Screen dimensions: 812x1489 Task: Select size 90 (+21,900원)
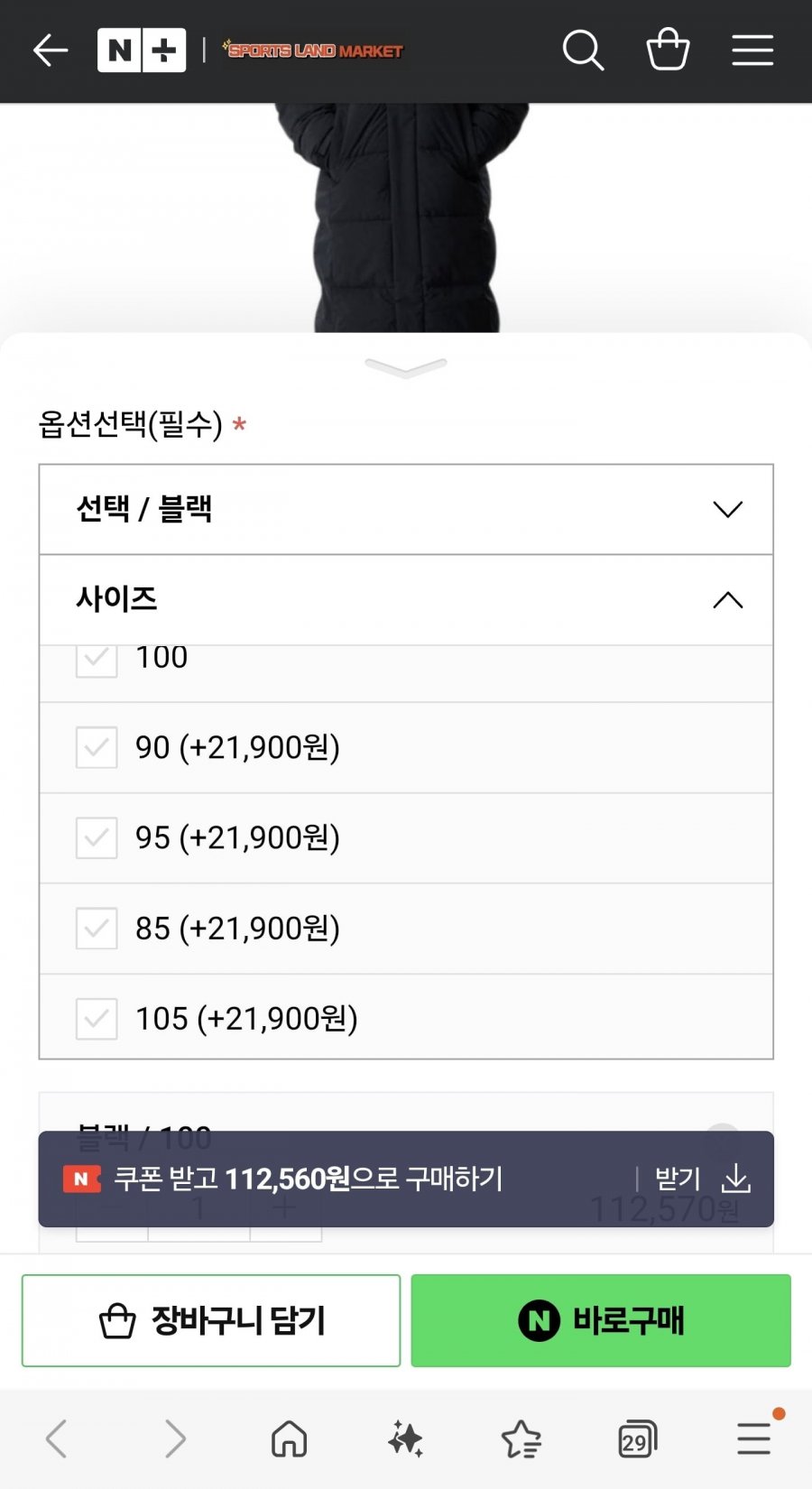coord(236,747)
